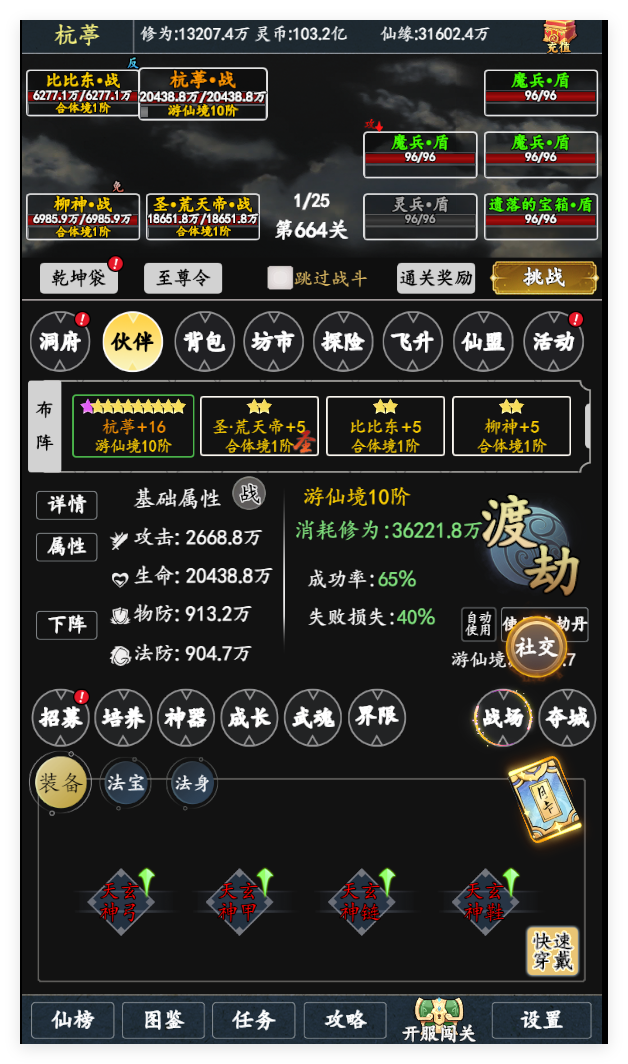Open 通关奖励 stage rewards
The image size is (628, 1064).
pos(436,278)
